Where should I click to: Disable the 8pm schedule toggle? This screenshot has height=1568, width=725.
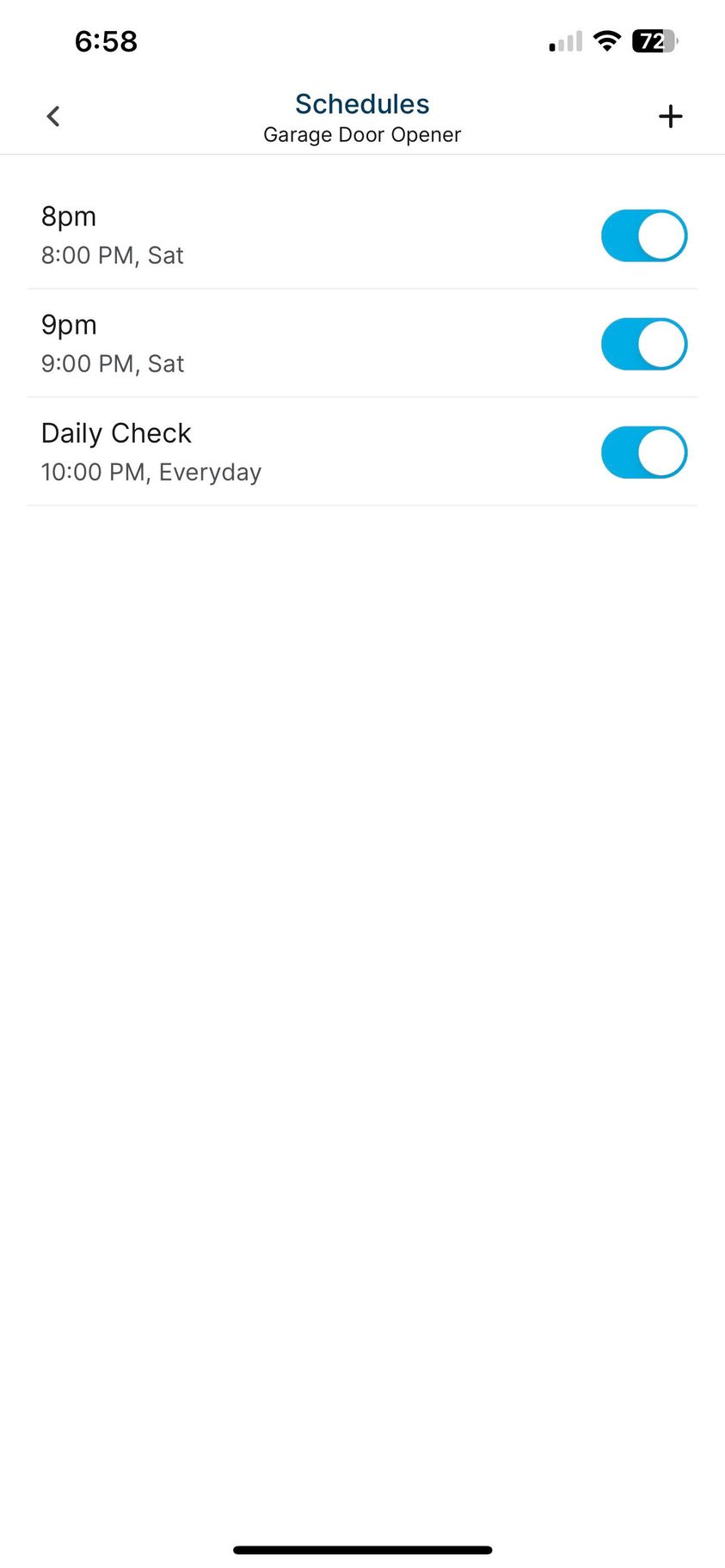[x=643, y=236]
